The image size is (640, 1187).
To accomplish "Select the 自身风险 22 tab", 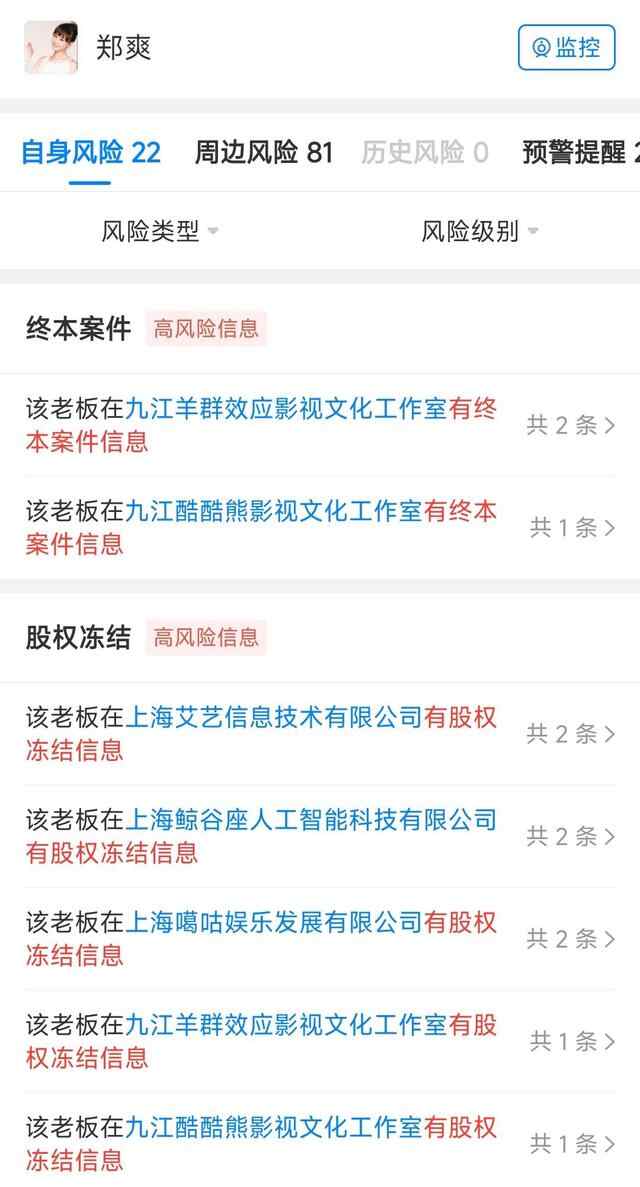I will coord(90,153).
